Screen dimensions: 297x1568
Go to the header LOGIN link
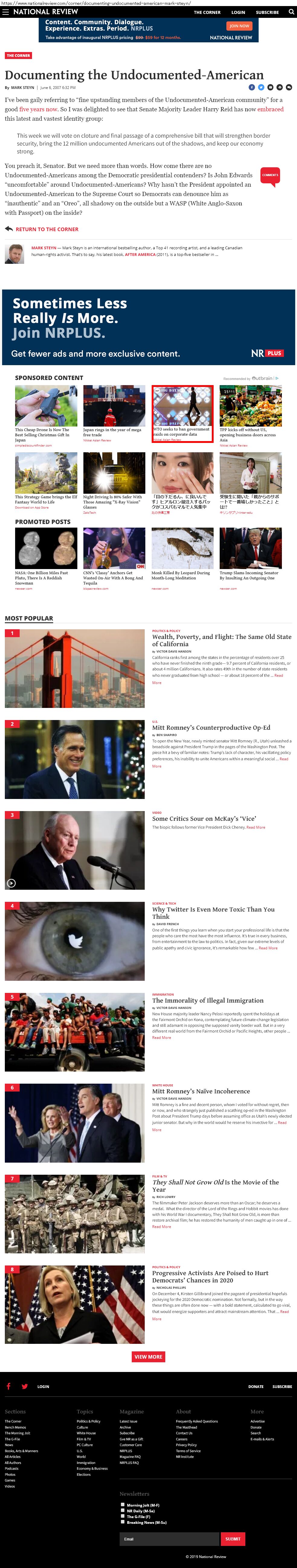click(x=238, y=12)
